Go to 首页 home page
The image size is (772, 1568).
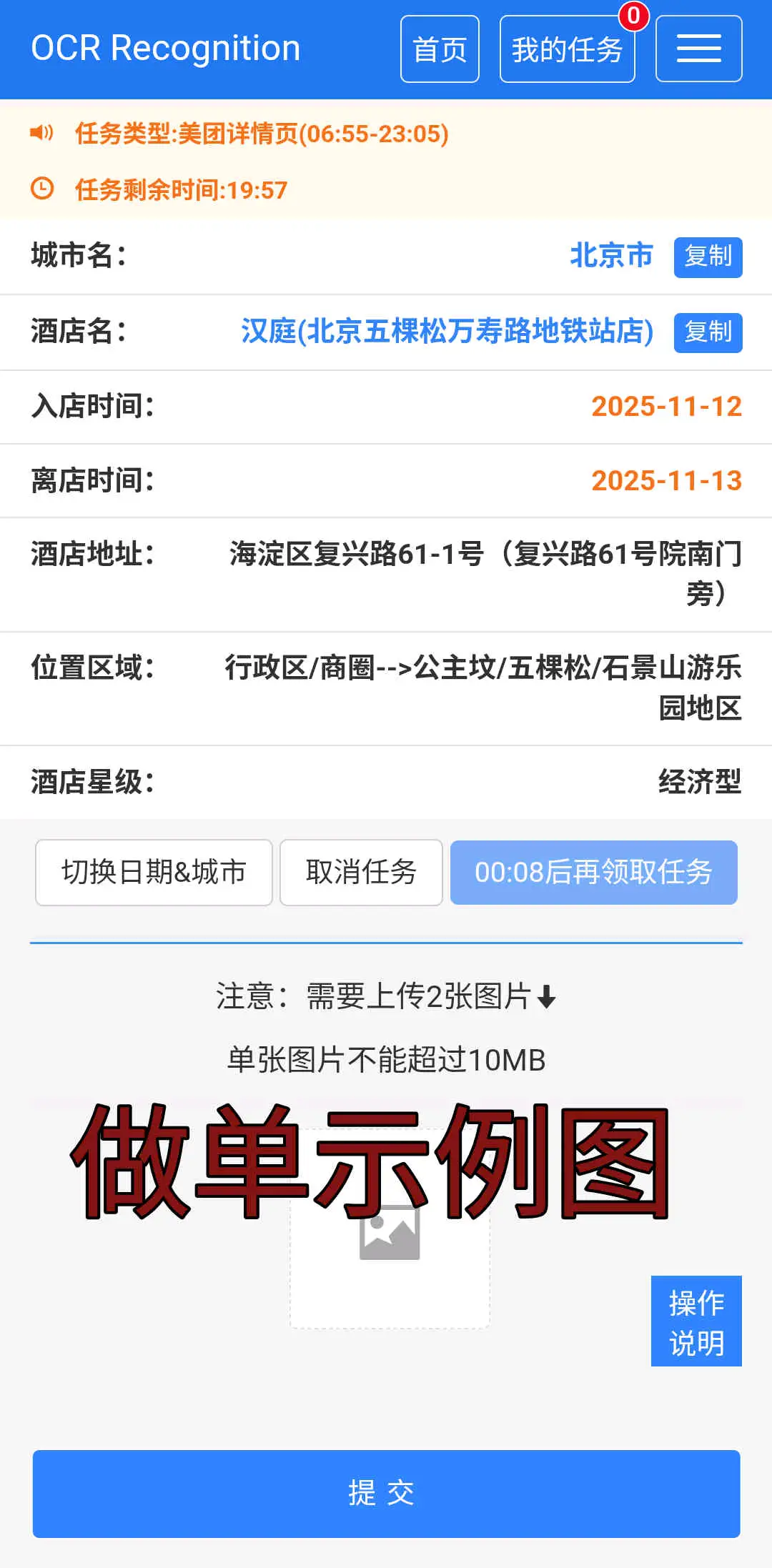[440, 49]
